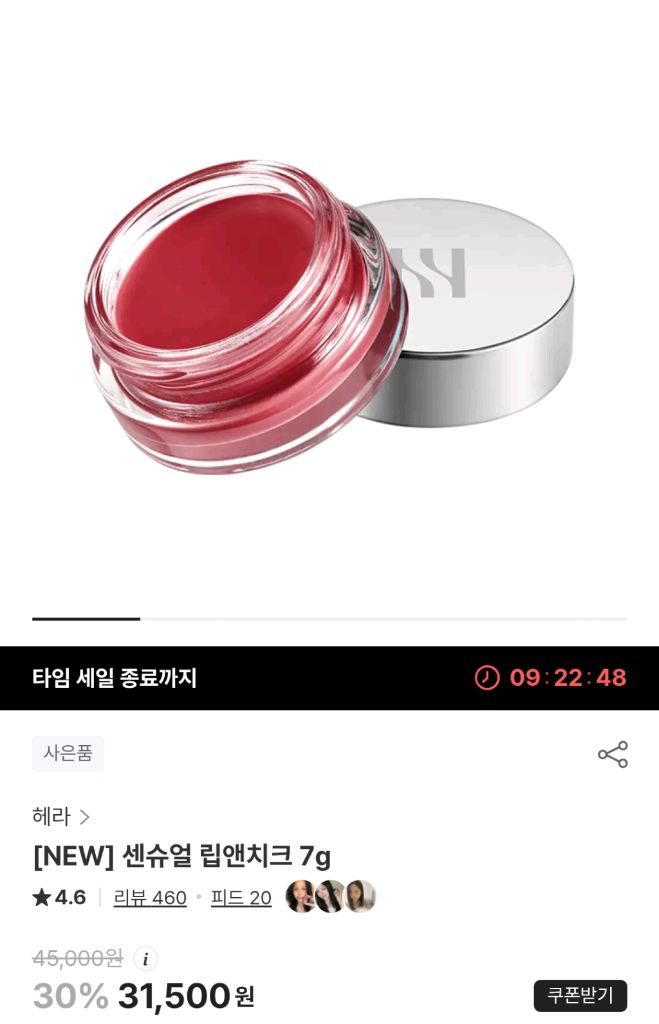
Task: Open reviewer profile thumbnails
Action: pos(330,897)
